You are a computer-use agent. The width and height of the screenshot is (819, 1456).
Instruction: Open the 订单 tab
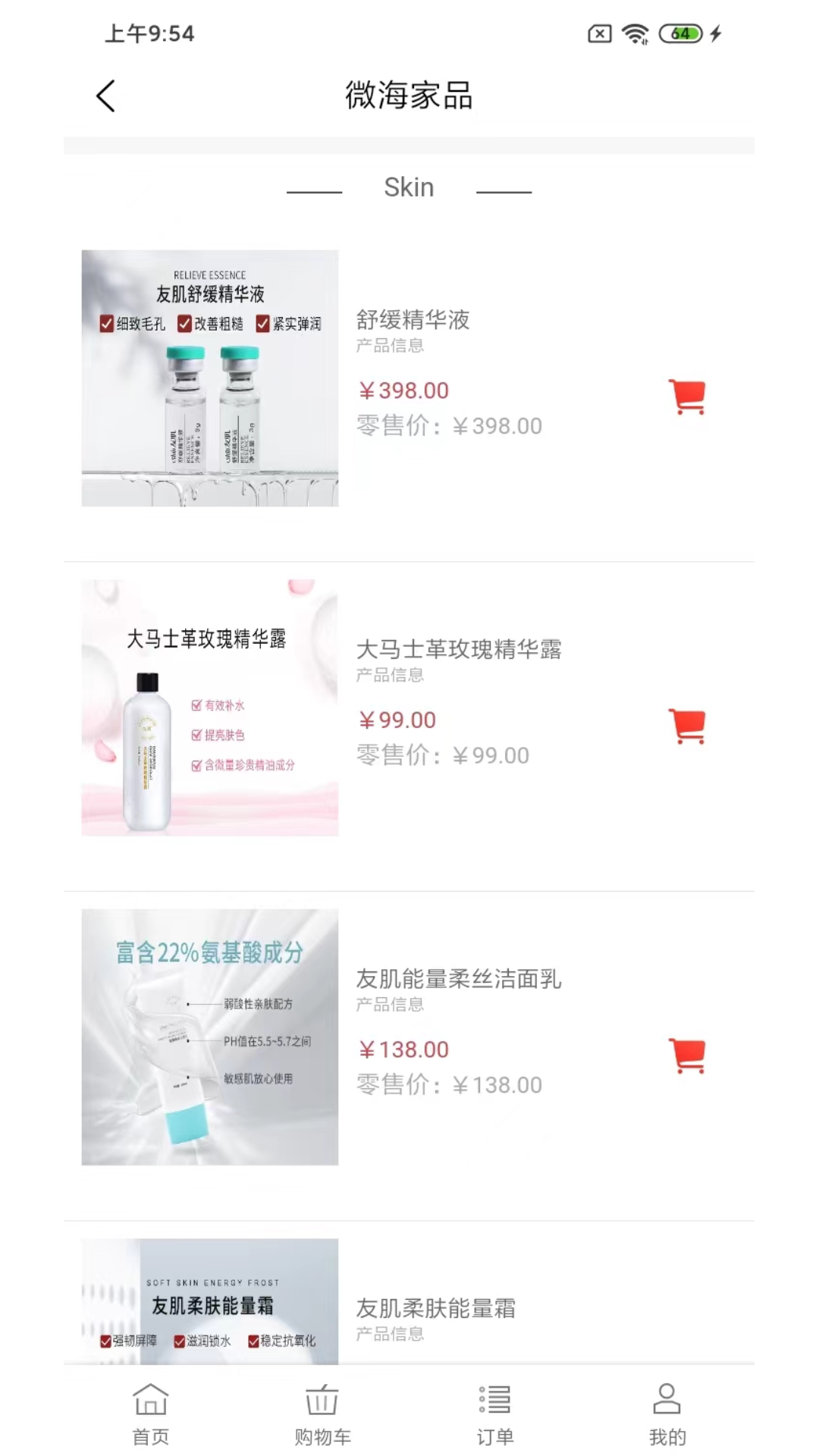coord(494,1414)
